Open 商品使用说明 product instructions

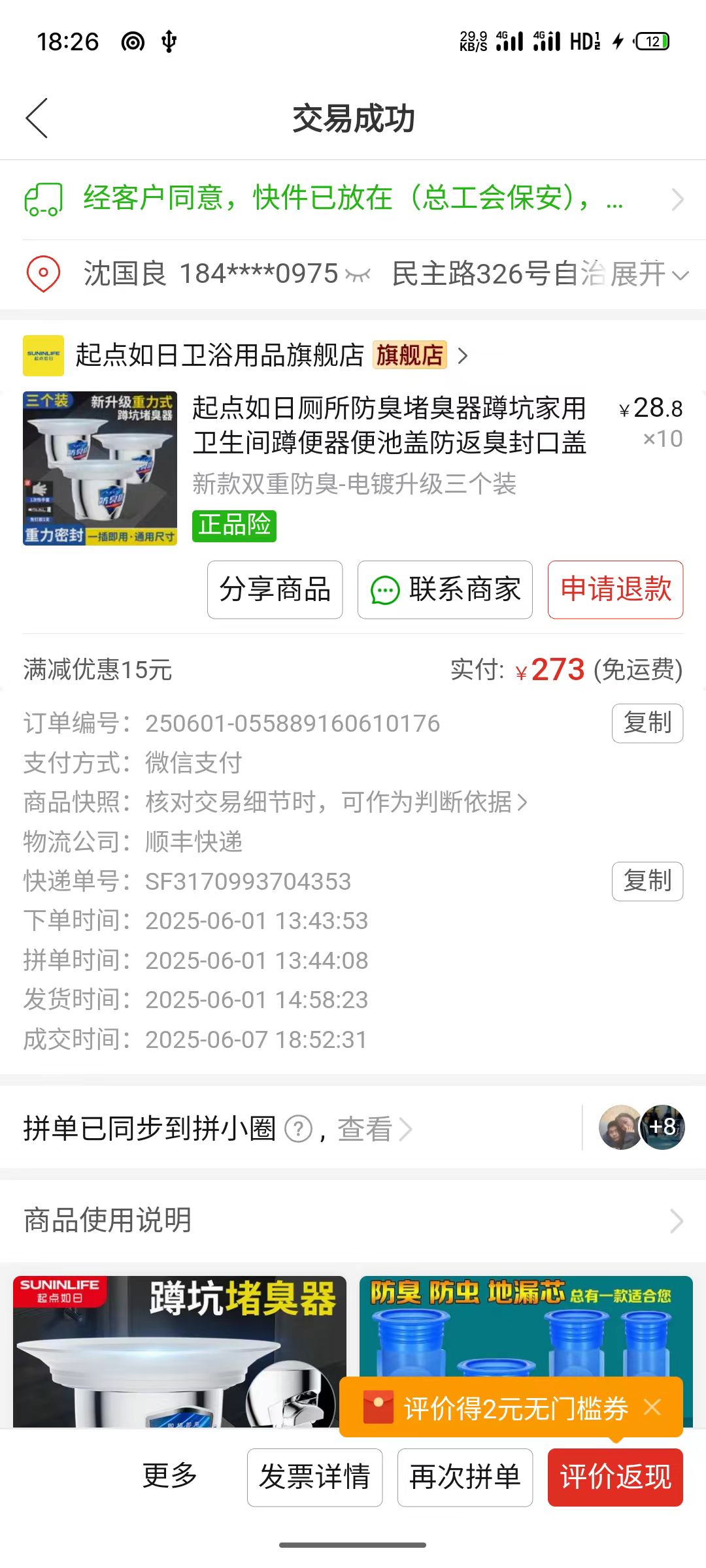(x=353, y=1220)
